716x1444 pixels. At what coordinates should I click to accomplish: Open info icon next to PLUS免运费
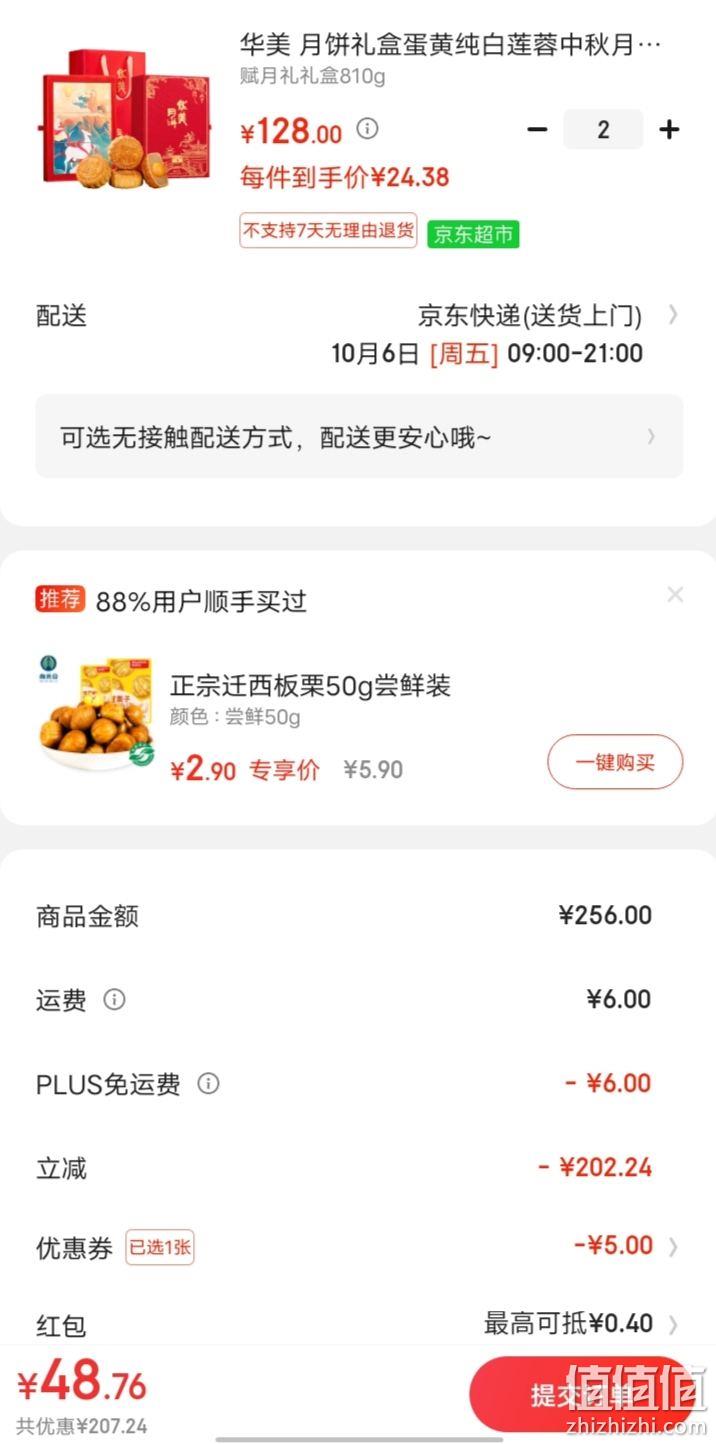(208, 1083)
